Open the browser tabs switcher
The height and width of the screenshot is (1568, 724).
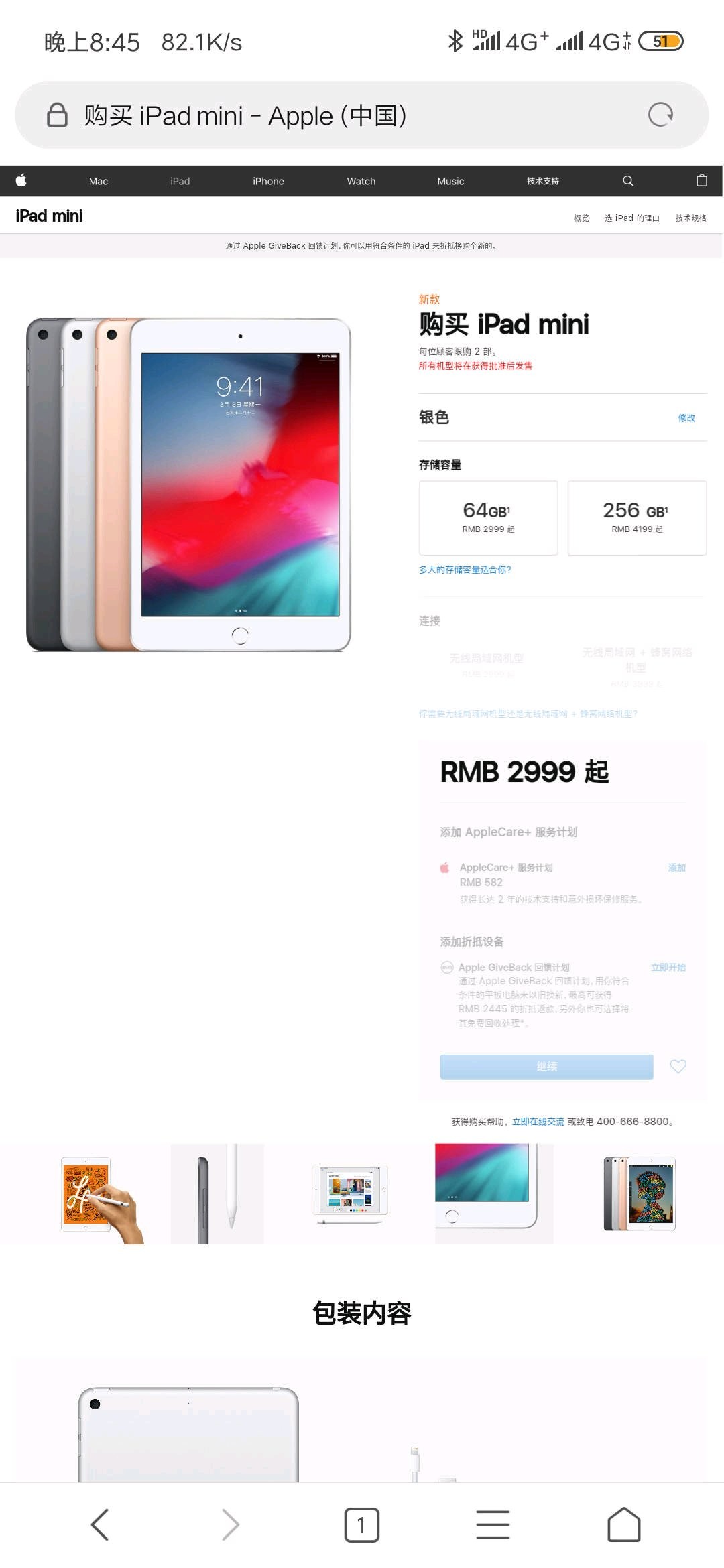(x=361, y=1524)
